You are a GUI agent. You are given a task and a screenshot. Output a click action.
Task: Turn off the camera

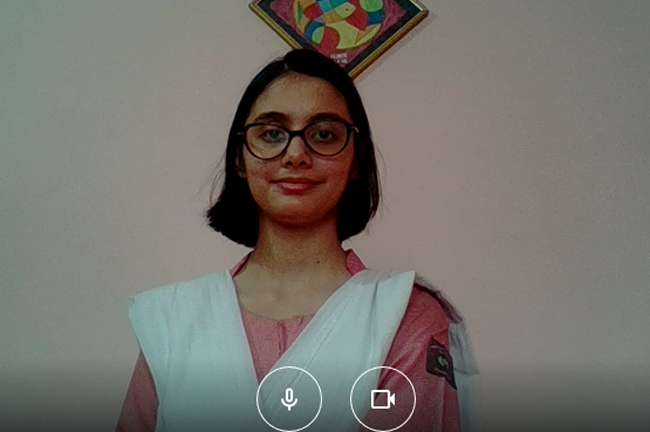(382, 399)
